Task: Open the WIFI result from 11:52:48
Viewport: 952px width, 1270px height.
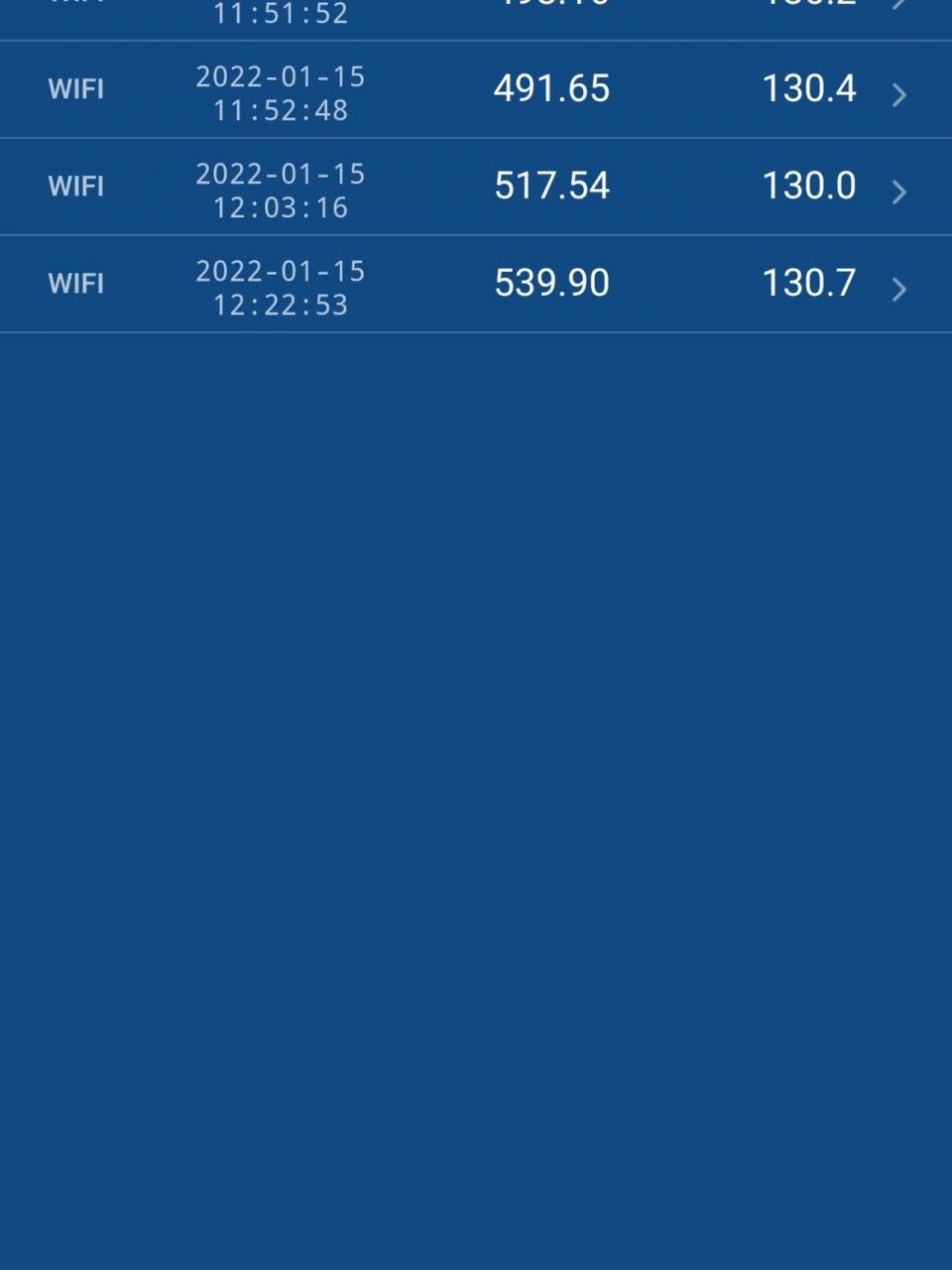Action: point(476,90)
